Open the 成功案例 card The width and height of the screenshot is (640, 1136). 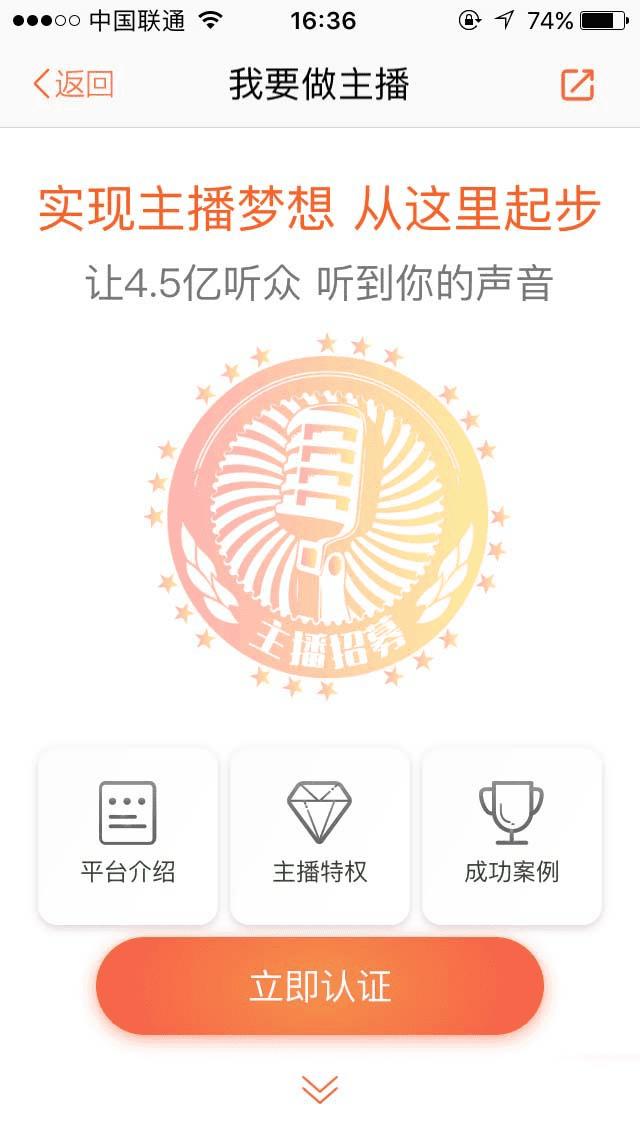pos(511,835)
